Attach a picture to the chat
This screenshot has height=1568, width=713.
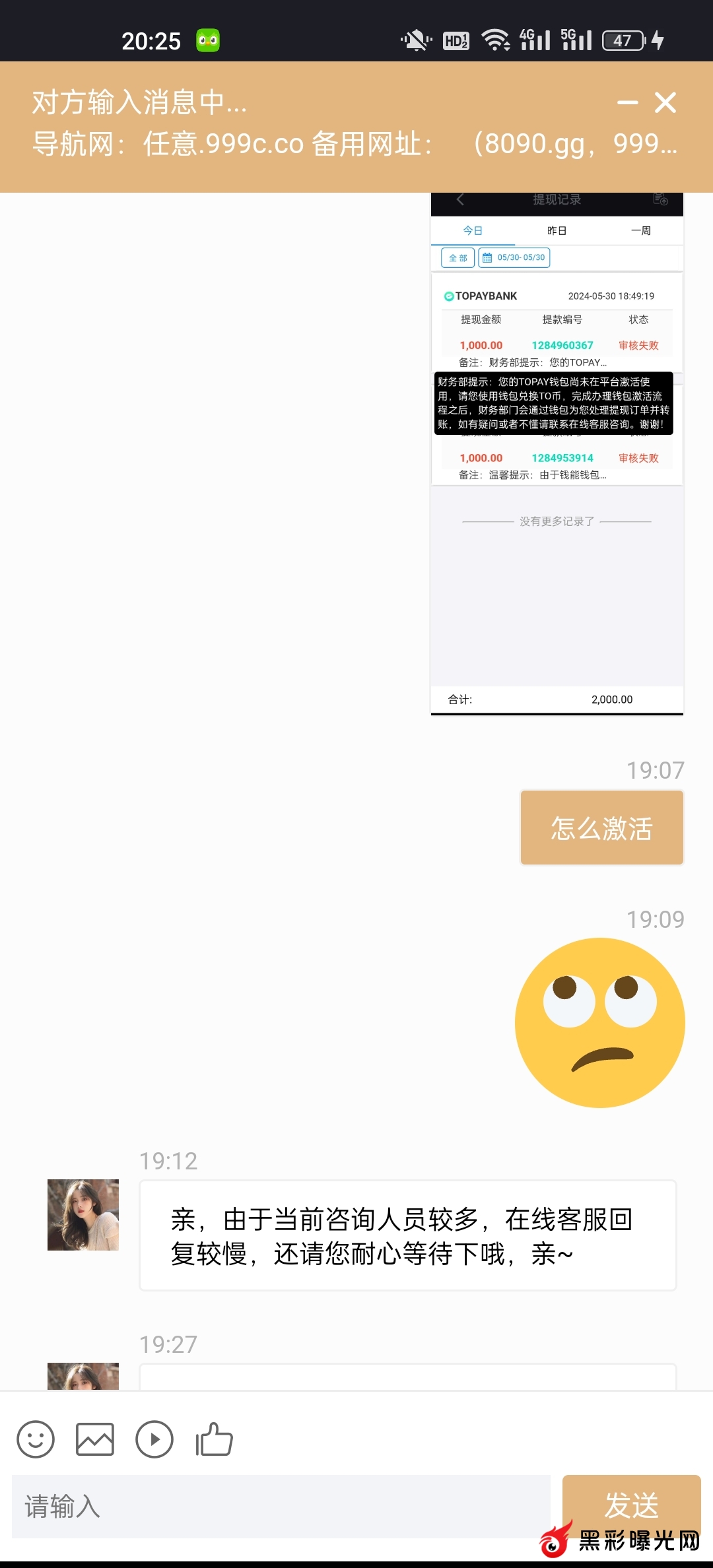click(x=95, y=1439)
